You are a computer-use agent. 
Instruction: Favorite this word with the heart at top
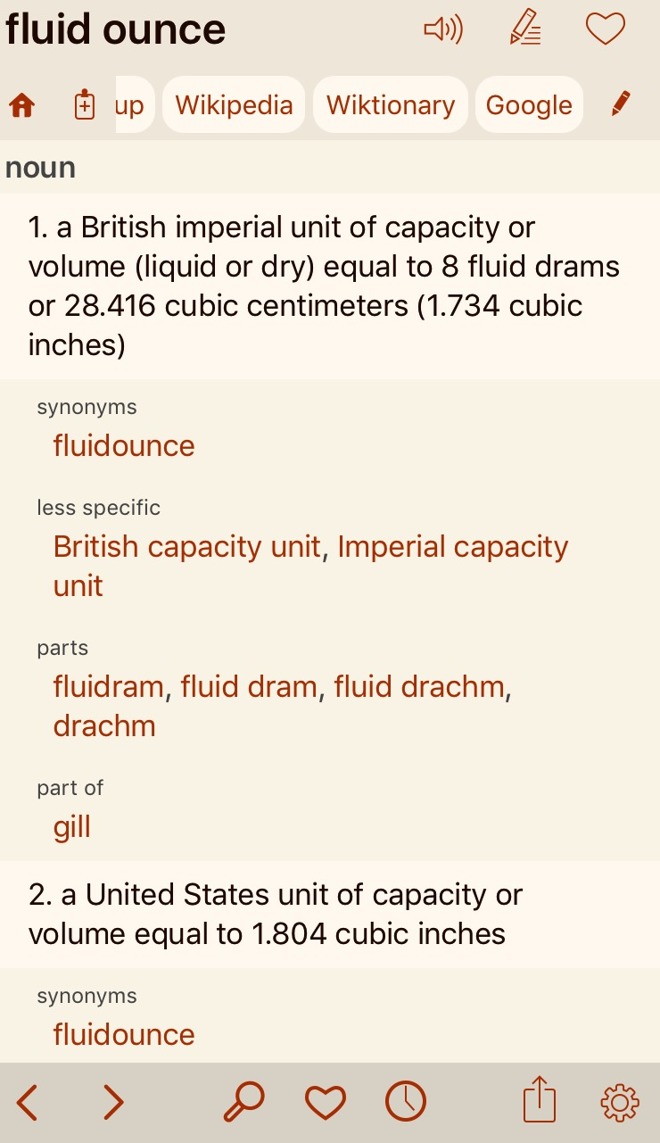[605, 29]
